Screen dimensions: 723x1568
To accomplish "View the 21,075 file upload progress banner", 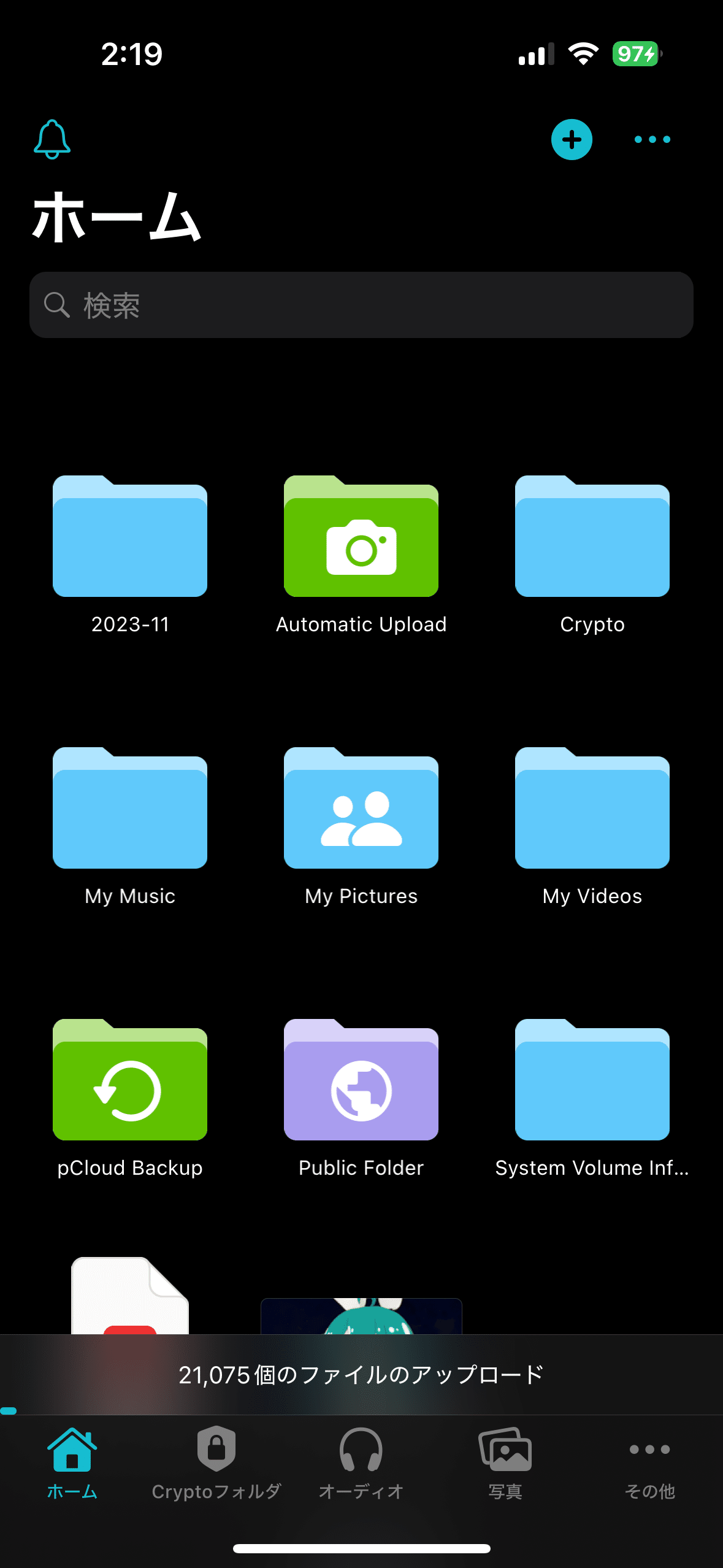I will click(x=361, y=1375).
